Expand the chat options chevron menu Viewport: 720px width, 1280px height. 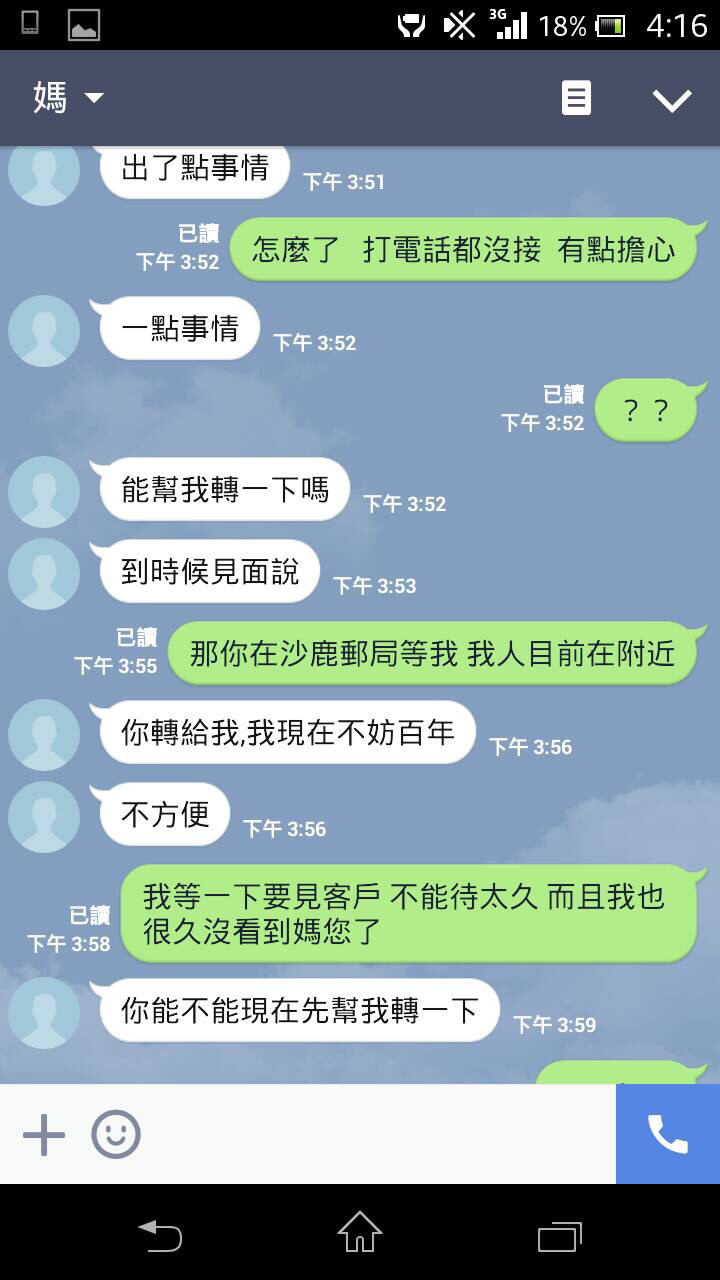671,99
